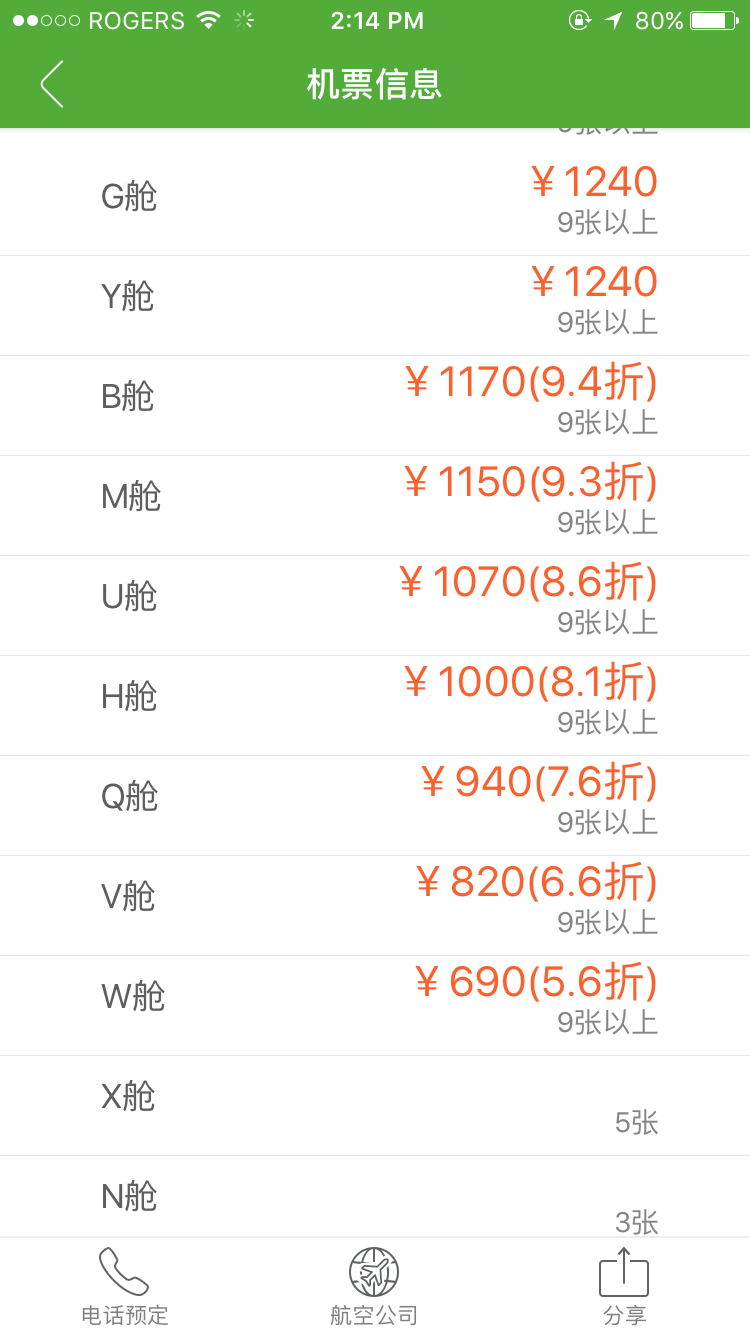Pick the H舱 fare at ¥1000
Image resolution: width=750 pixels, height=1334 pixels.
375,706
